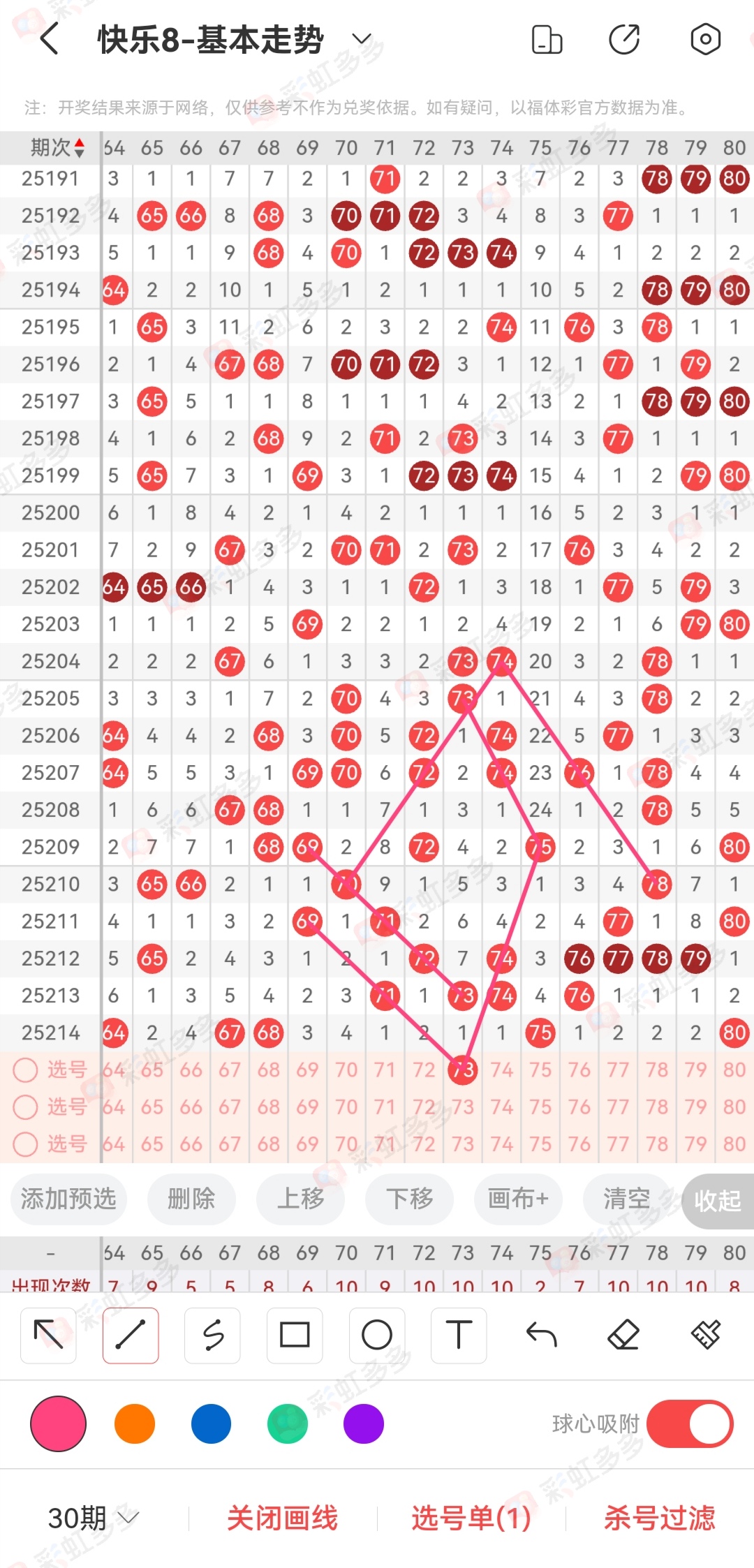This screenshot has height=1568, width=754.
Task: Tap the 下移 move-down button
Action: (410, 1199)
